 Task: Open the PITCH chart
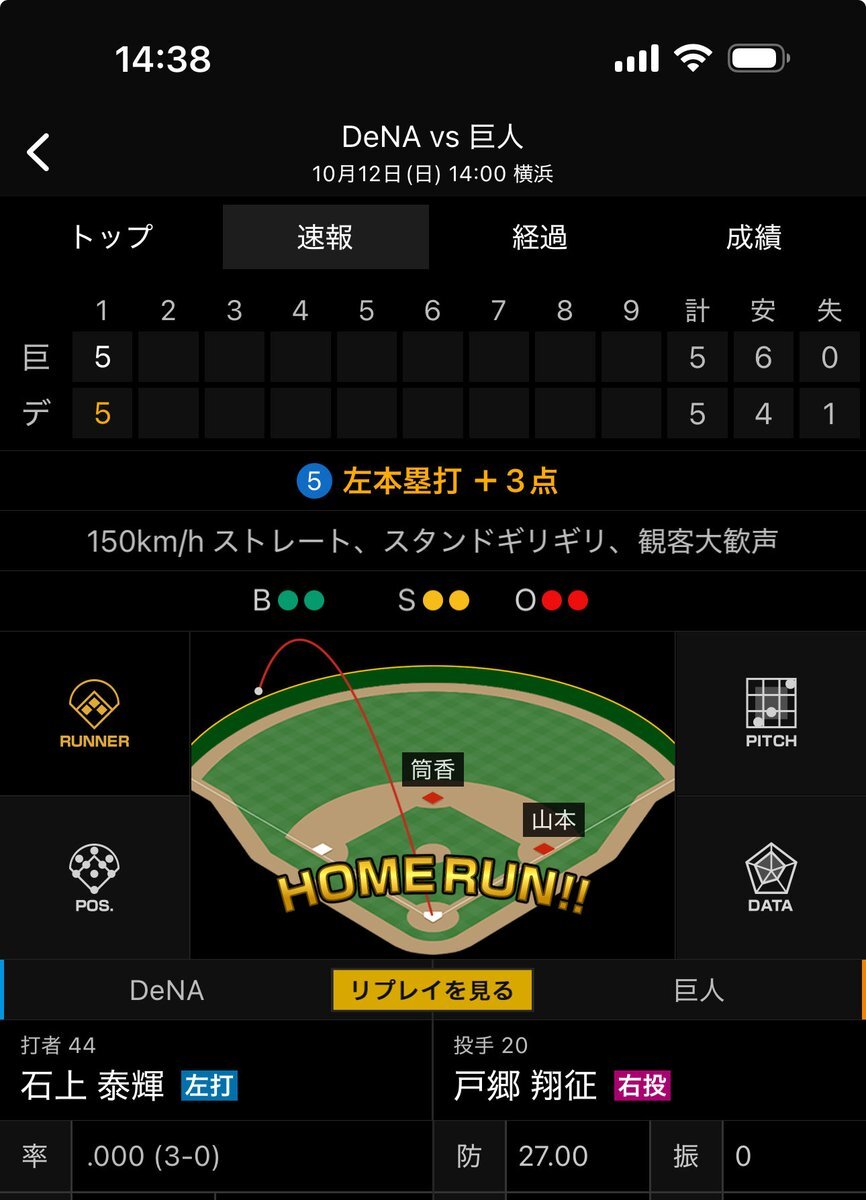tap(771, 714)
